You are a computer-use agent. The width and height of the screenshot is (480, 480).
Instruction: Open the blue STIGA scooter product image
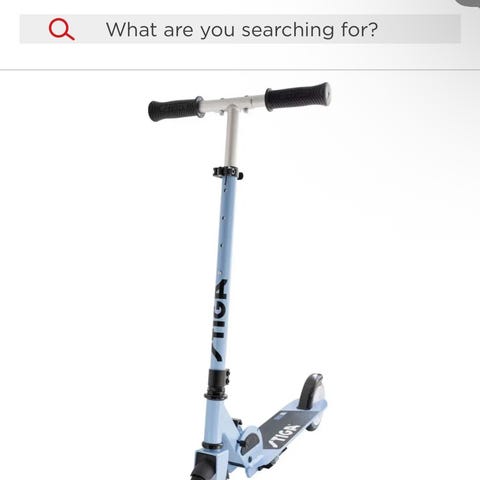239,280
